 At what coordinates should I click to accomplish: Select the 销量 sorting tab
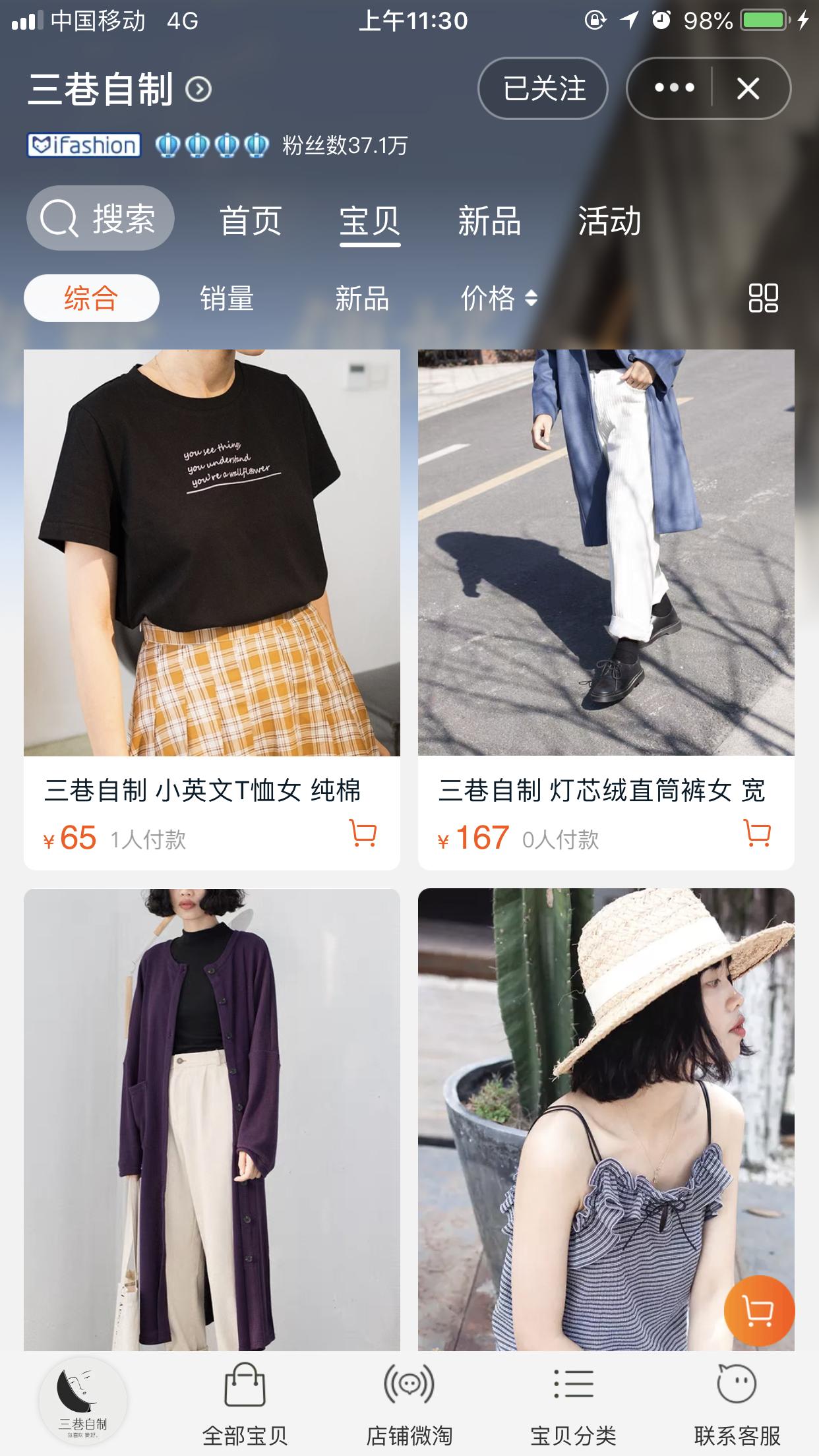[228, 299]
